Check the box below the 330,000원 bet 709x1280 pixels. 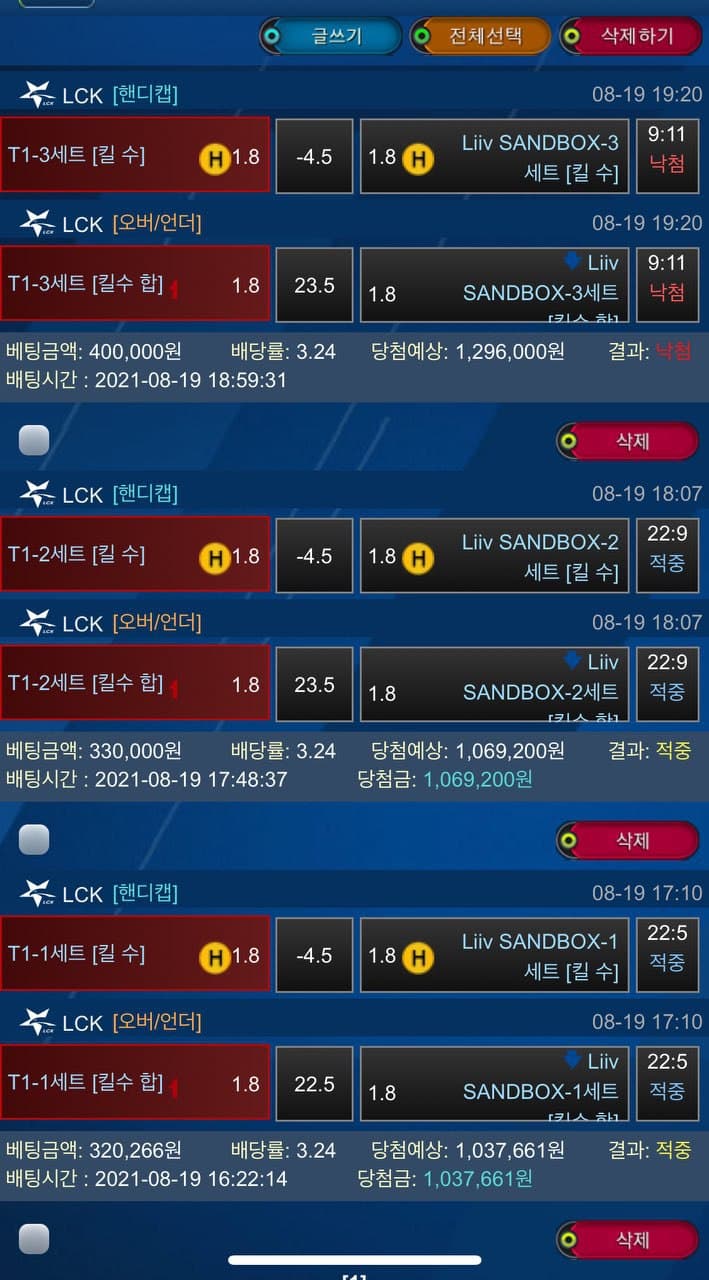(34, 840)
